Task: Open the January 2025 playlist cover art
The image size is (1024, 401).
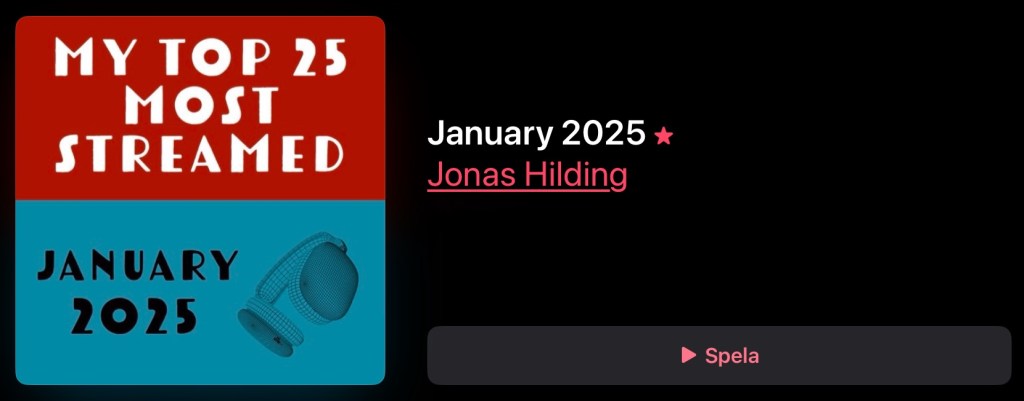Action: coord(200,200)
